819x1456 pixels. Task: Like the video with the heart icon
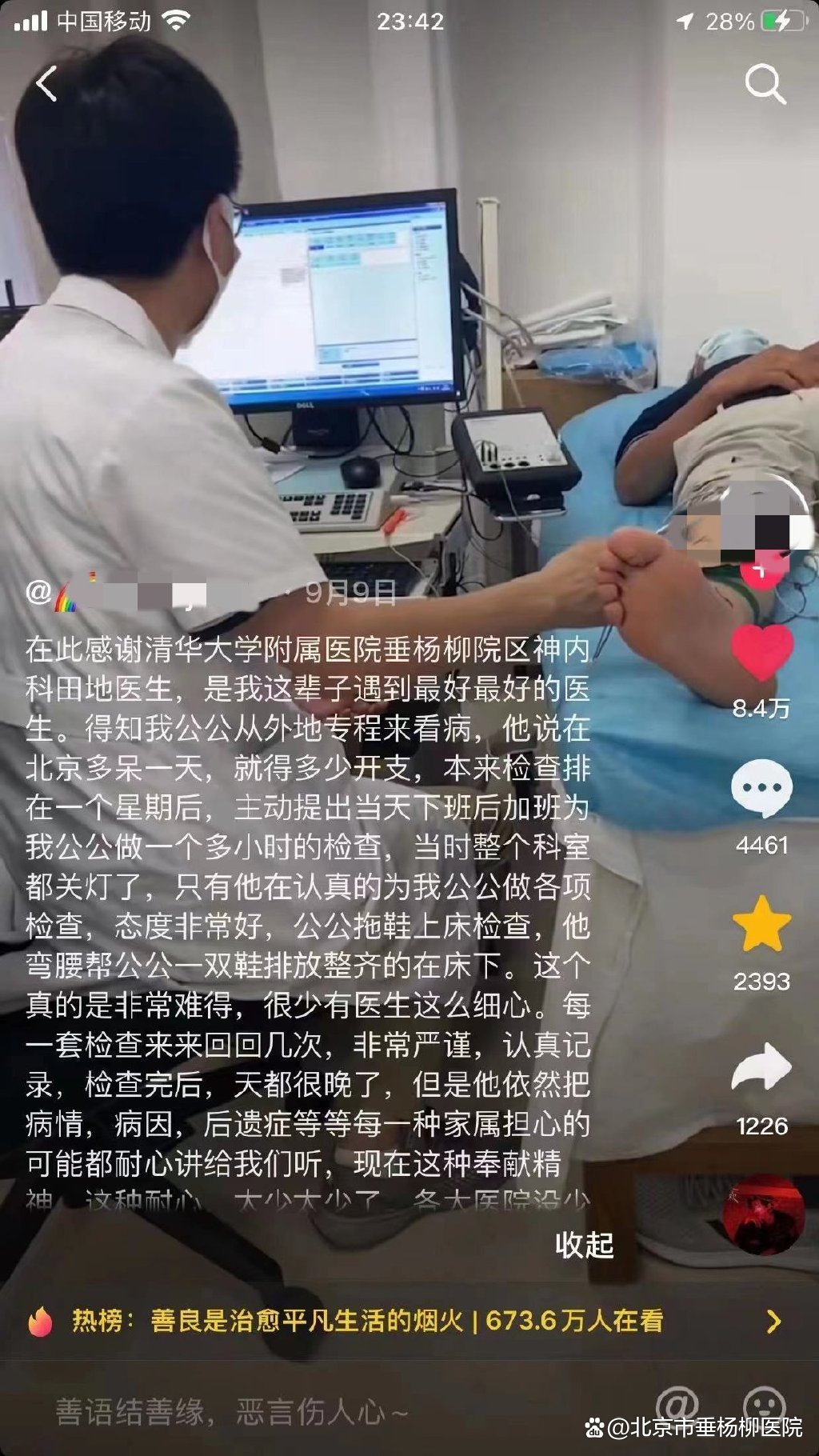point(762,654)
